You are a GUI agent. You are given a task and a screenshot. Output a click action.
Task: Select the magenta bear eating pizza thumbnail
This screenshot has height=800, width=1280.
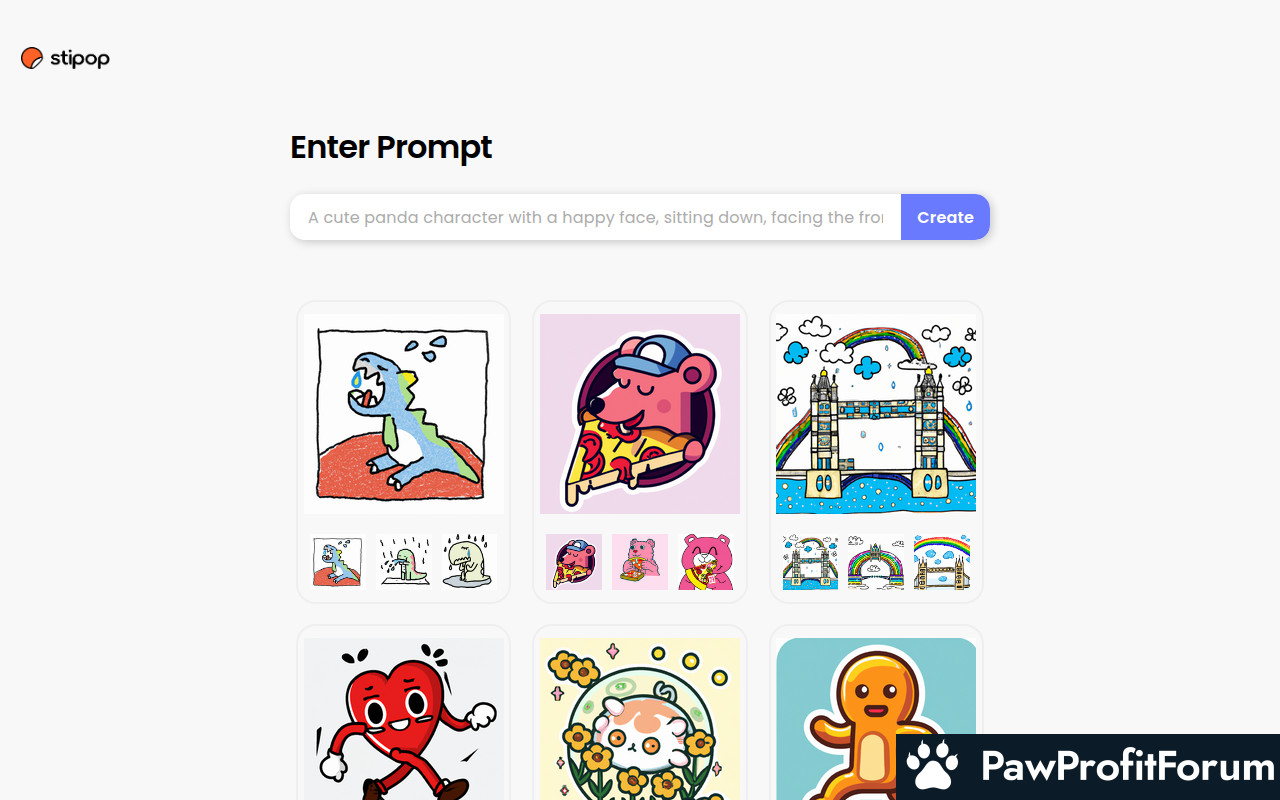pos(706,562)
